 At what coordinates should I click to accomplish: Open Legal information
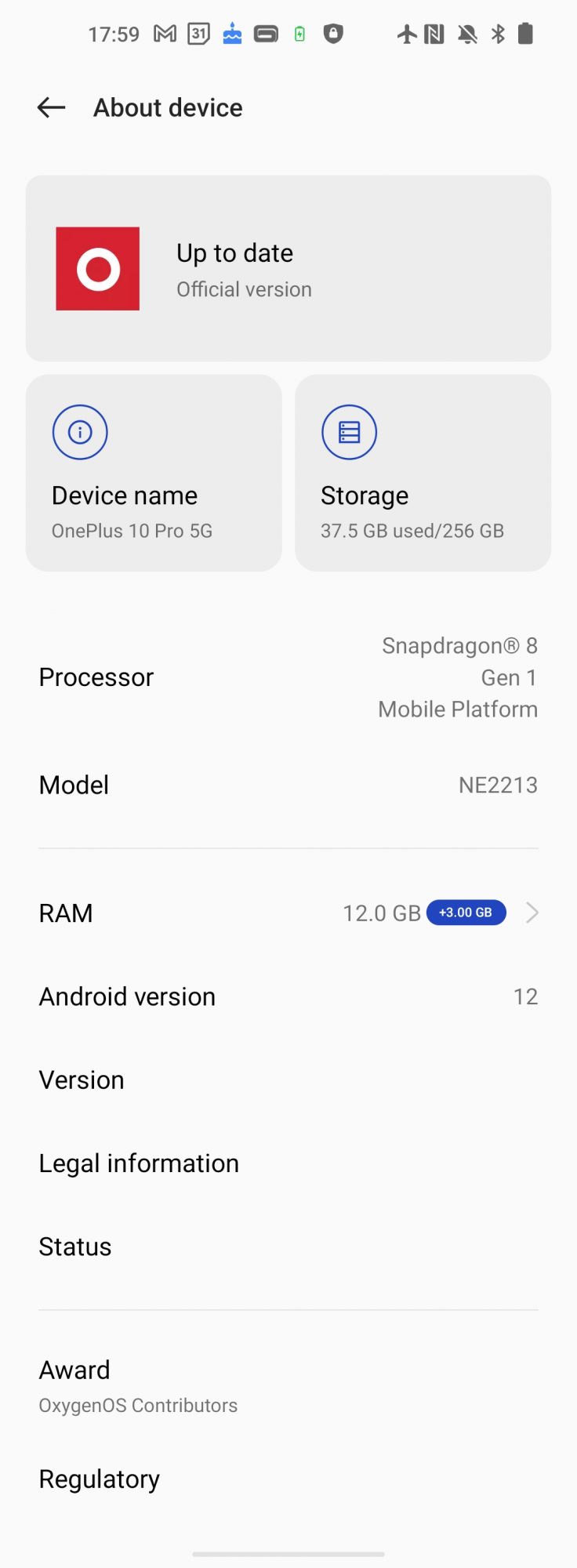(288, 1163)
